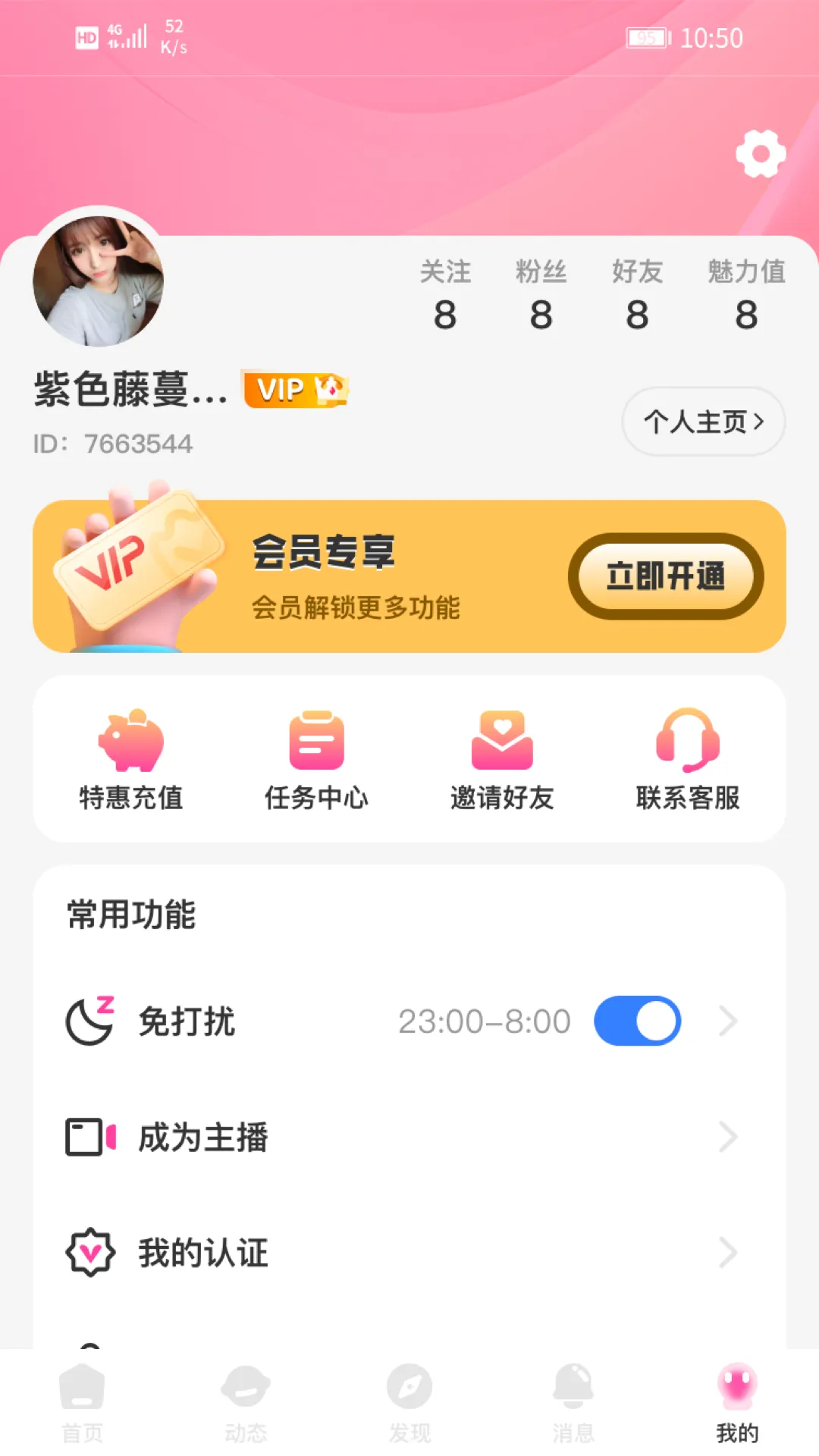Open the 我的认证 verification badge icon
819x1456 pixels.
[x=89, y=1252]
